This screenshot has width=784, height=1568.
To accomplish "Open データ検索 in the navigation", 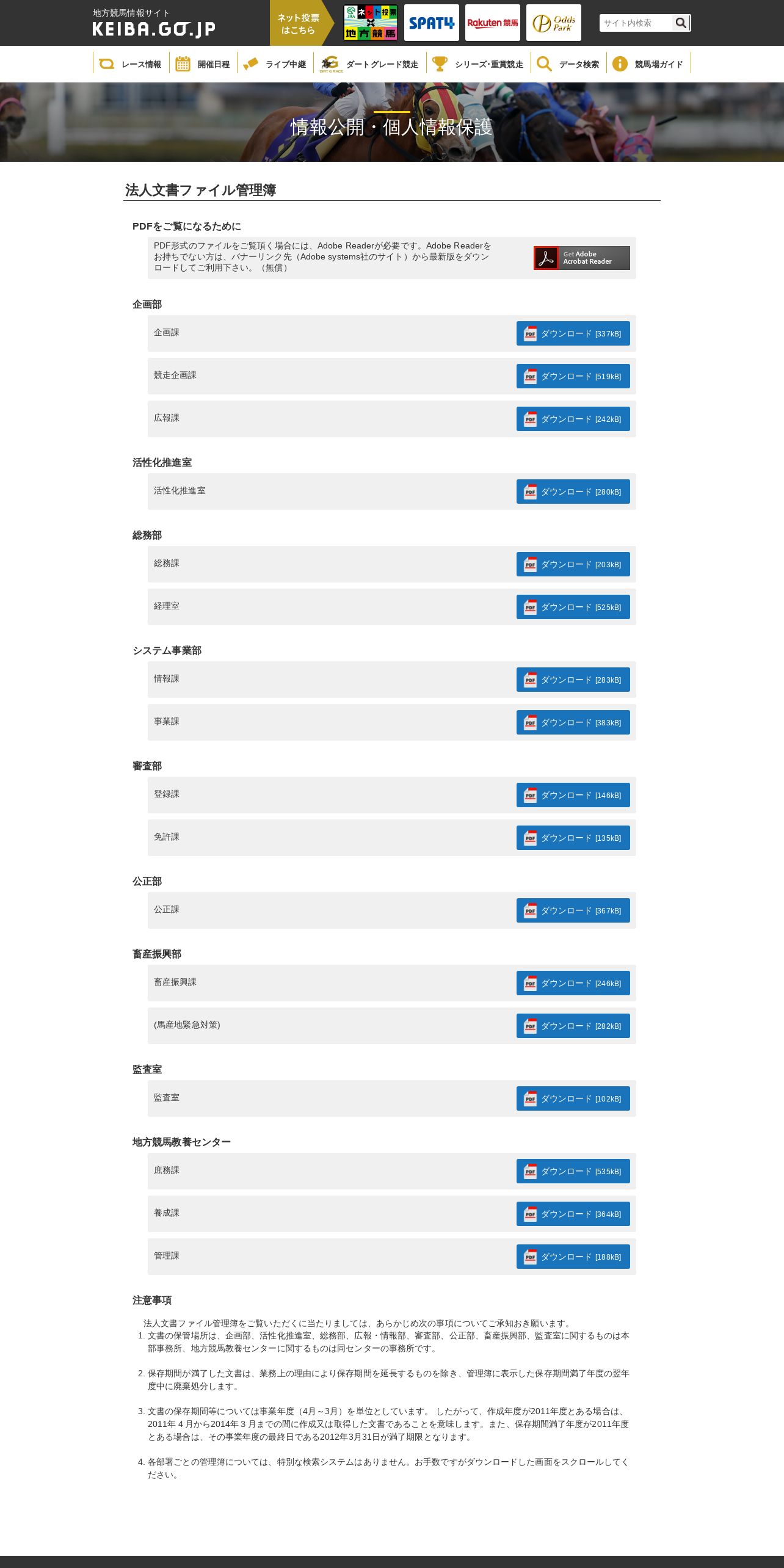I will [568, 64].
